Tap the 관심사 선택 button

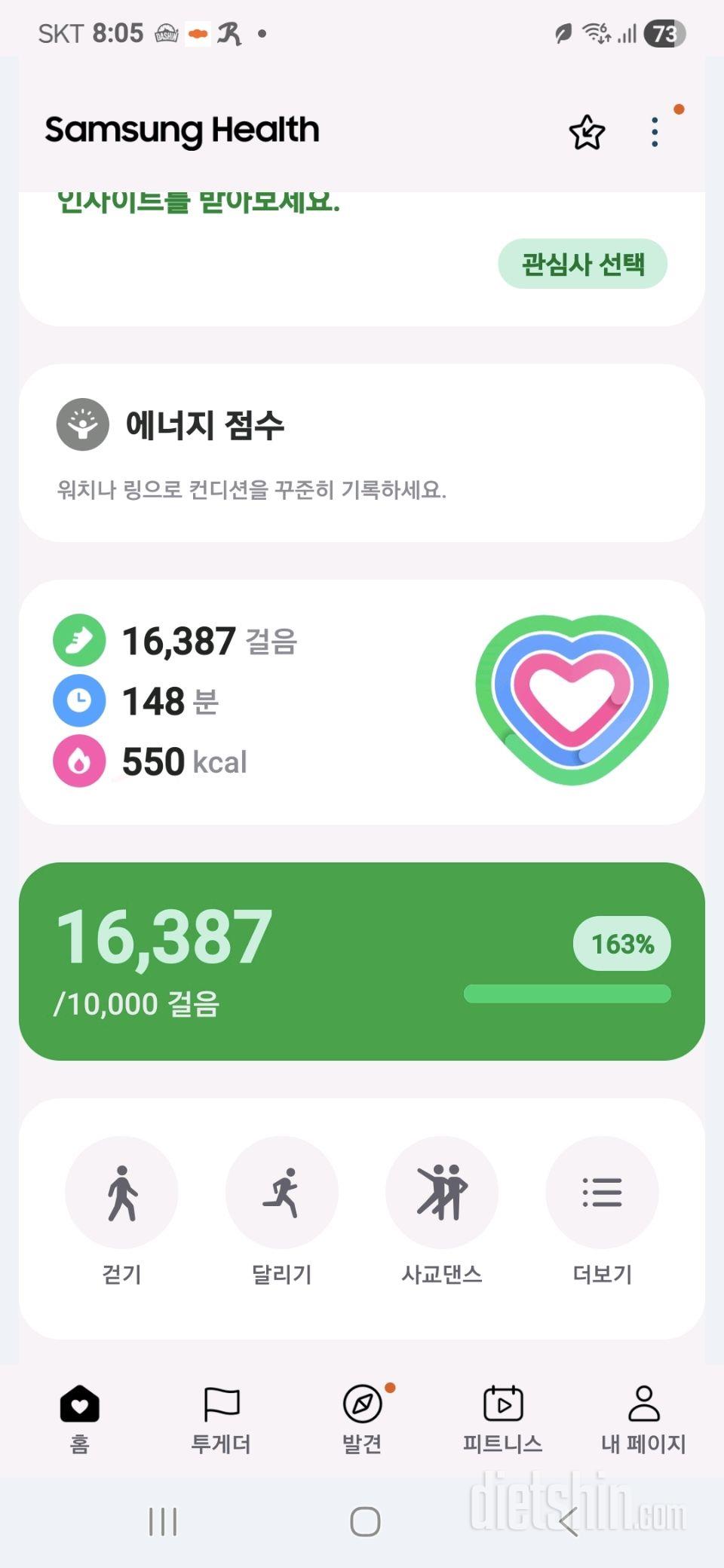[x=582, y=263]
